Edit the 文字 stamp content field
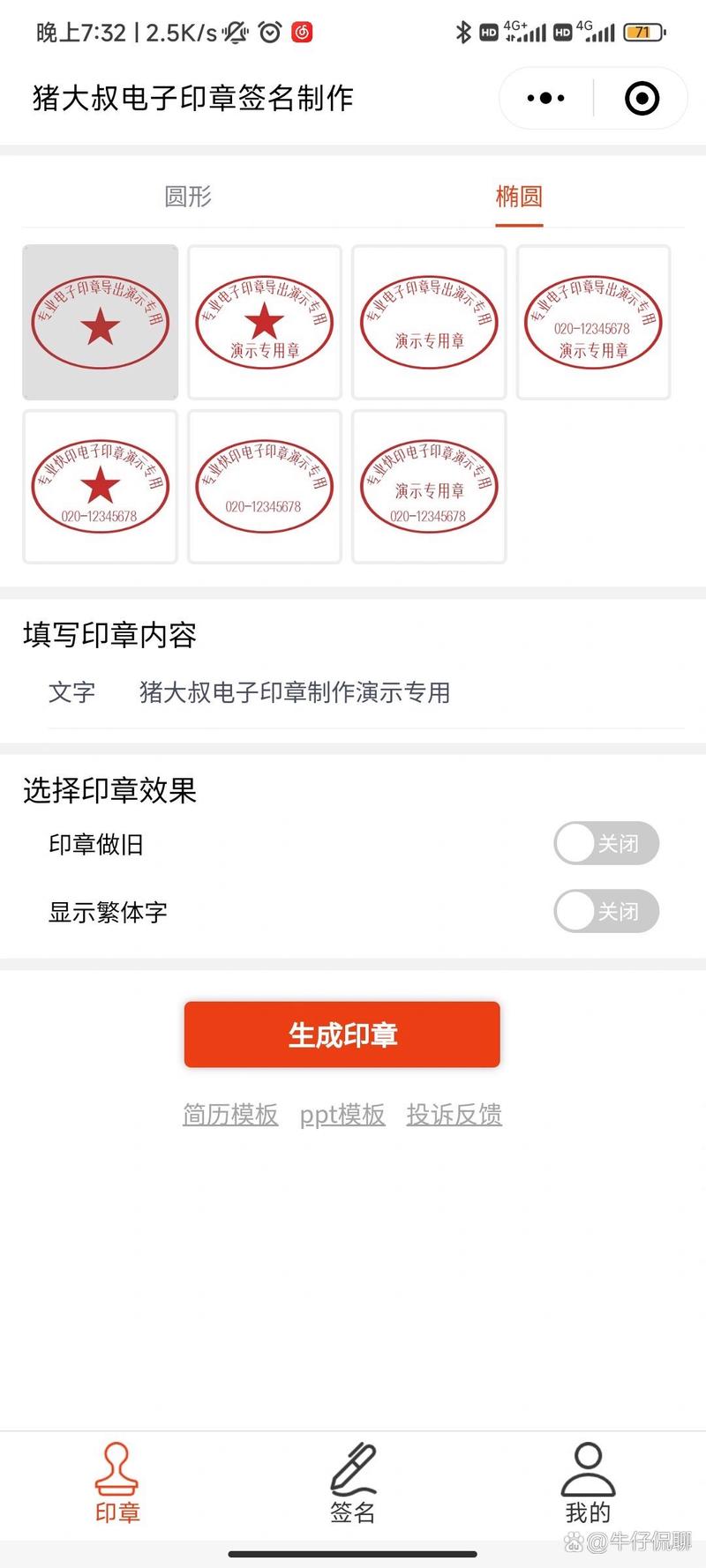The image size is (706, 1568). tap(366, 693)
